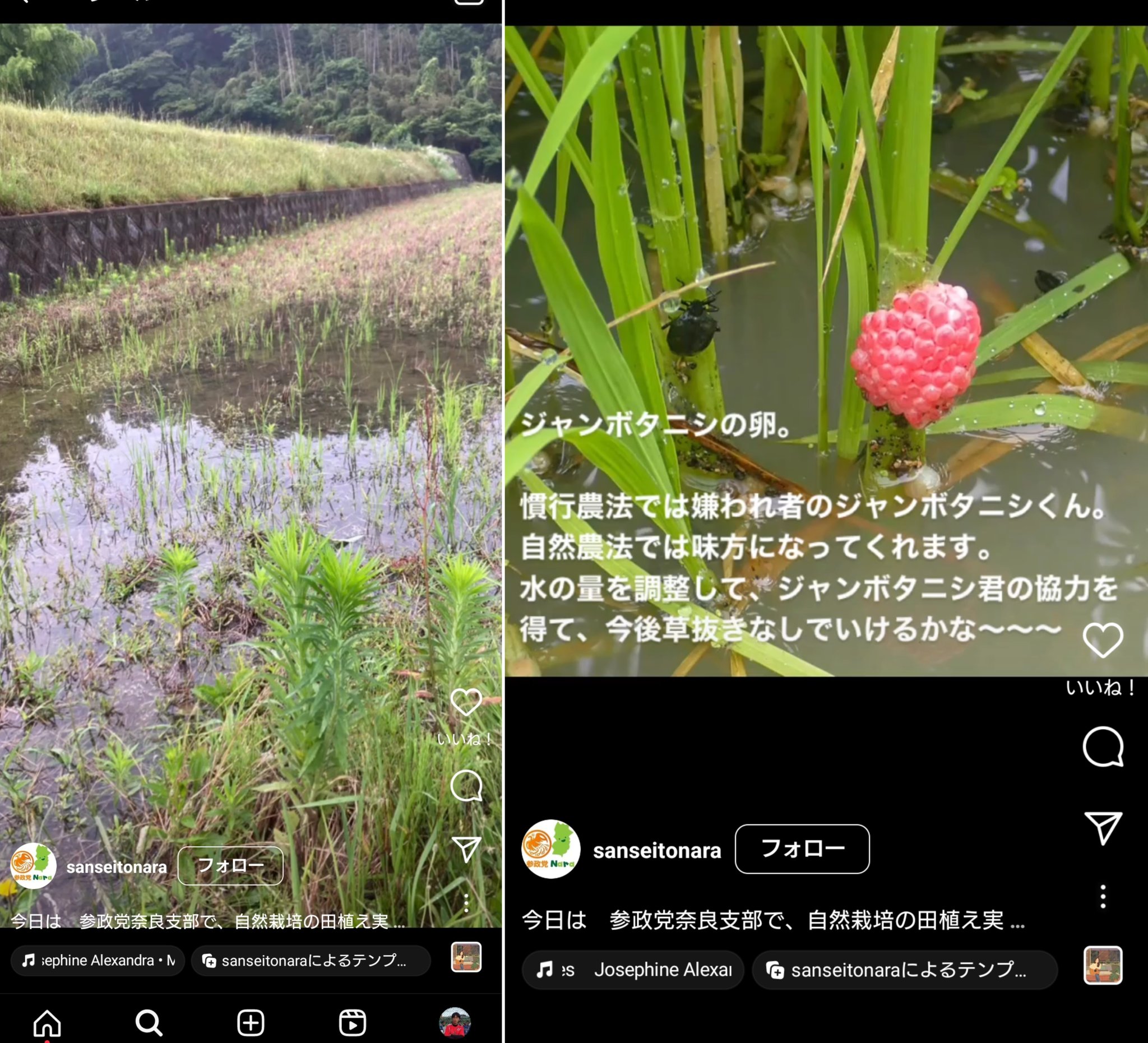The width and height of the screenshot is (1148, 1043).
Task: Send the pink snail eggs reel to someone
Action: coord(1103,827)
